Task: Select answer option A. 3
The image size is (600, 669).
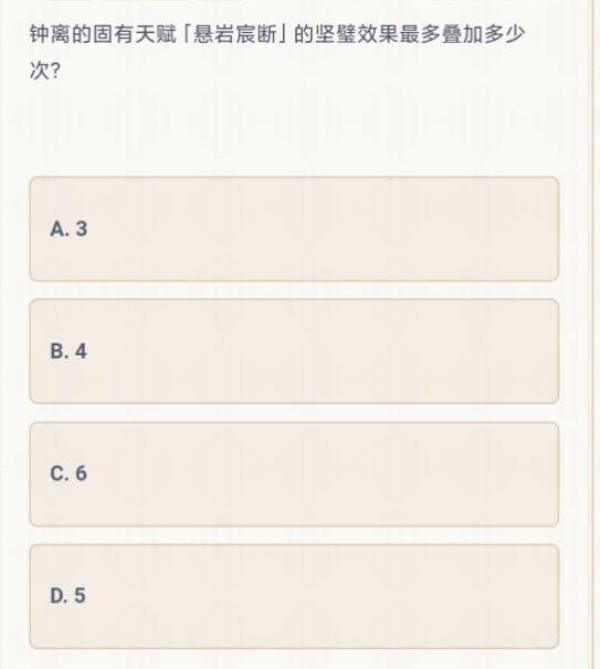Action: coord(294,229)
